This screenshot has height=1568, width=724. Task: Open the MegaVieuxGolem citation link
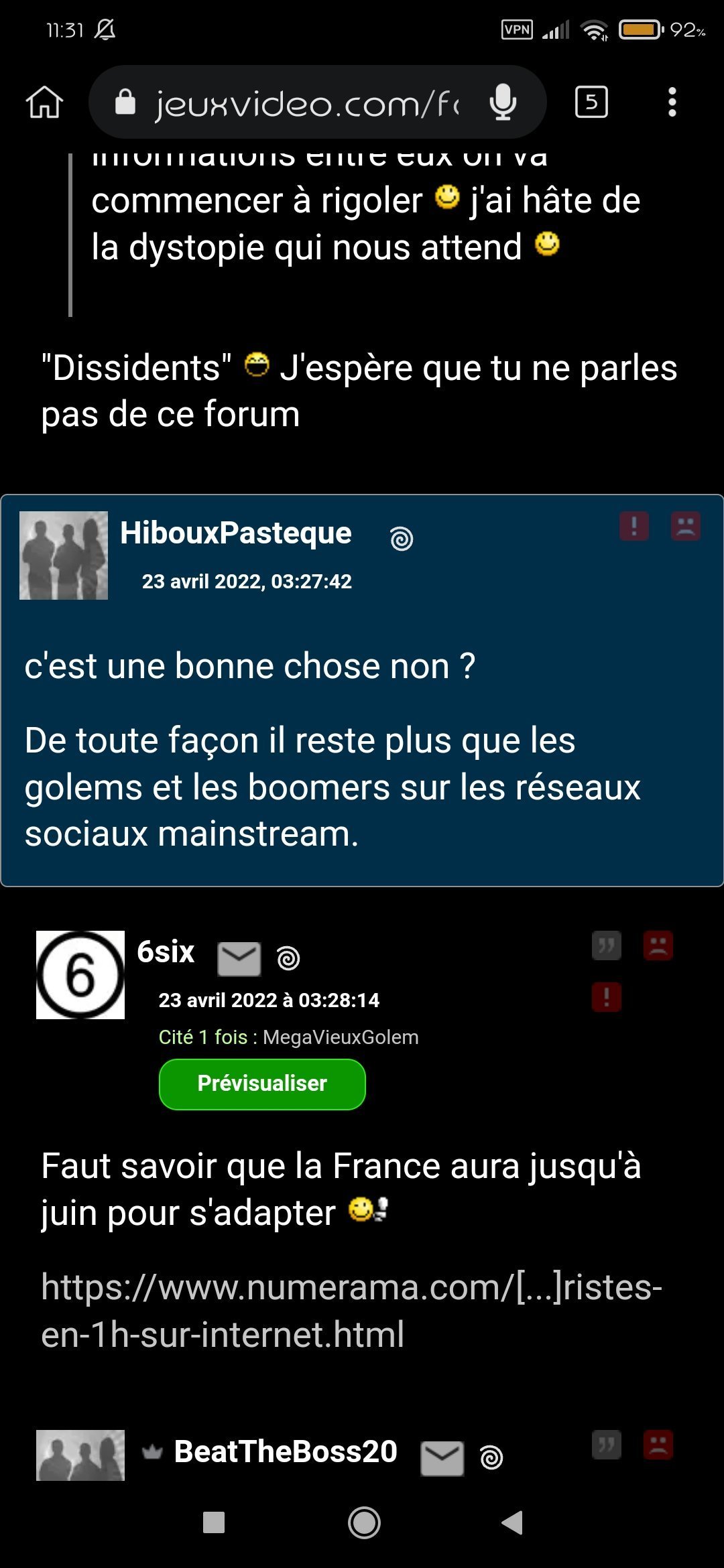341,1037
